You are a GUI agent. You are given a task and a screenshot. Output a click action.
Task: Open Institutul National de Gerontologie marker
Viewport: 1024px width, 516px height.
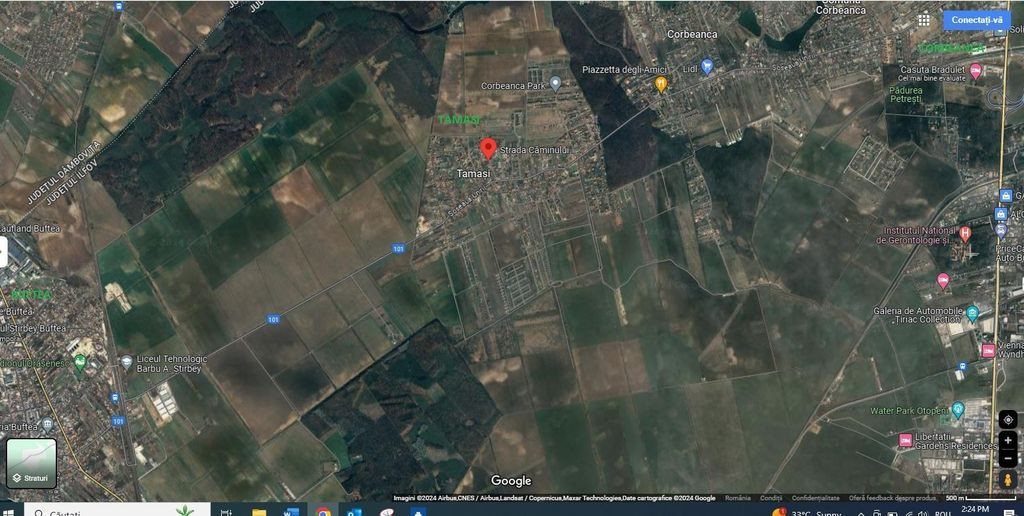click(964, 234)
